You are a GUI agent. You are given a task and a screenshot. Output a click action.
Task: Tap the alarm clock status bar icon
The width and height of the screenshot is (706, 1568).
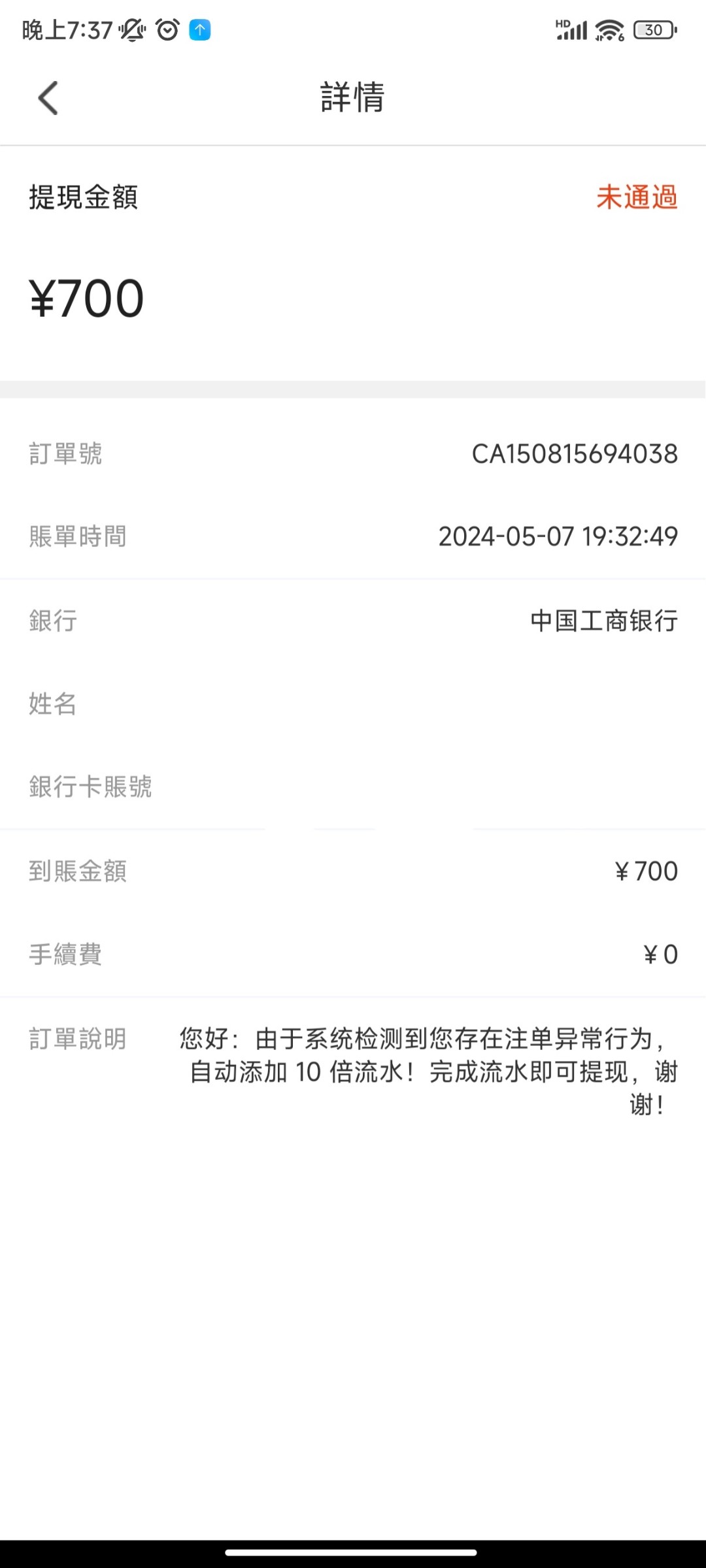click(x=167, y=30)
